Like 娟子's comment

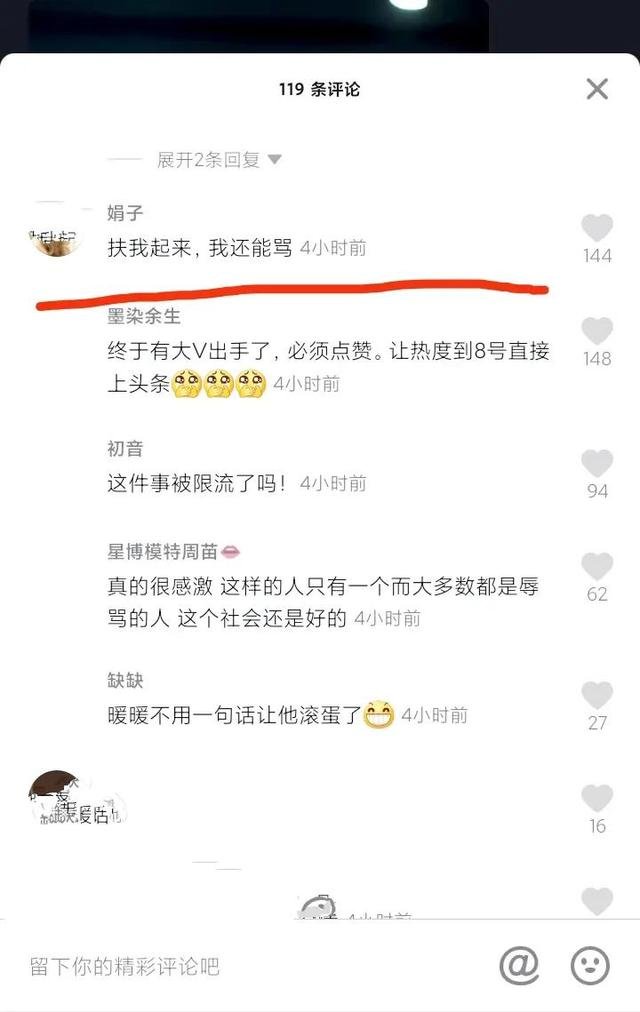click(x=597, y=229)
